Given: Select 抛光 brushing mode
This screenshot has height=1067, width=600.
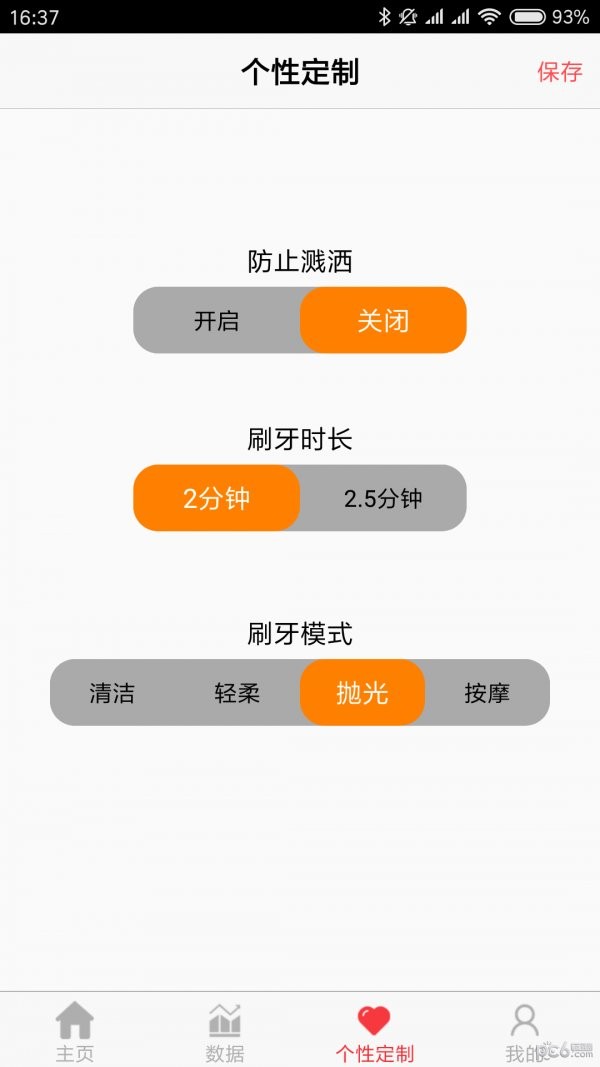Looking at the screenshot, I should pos(363,693).
